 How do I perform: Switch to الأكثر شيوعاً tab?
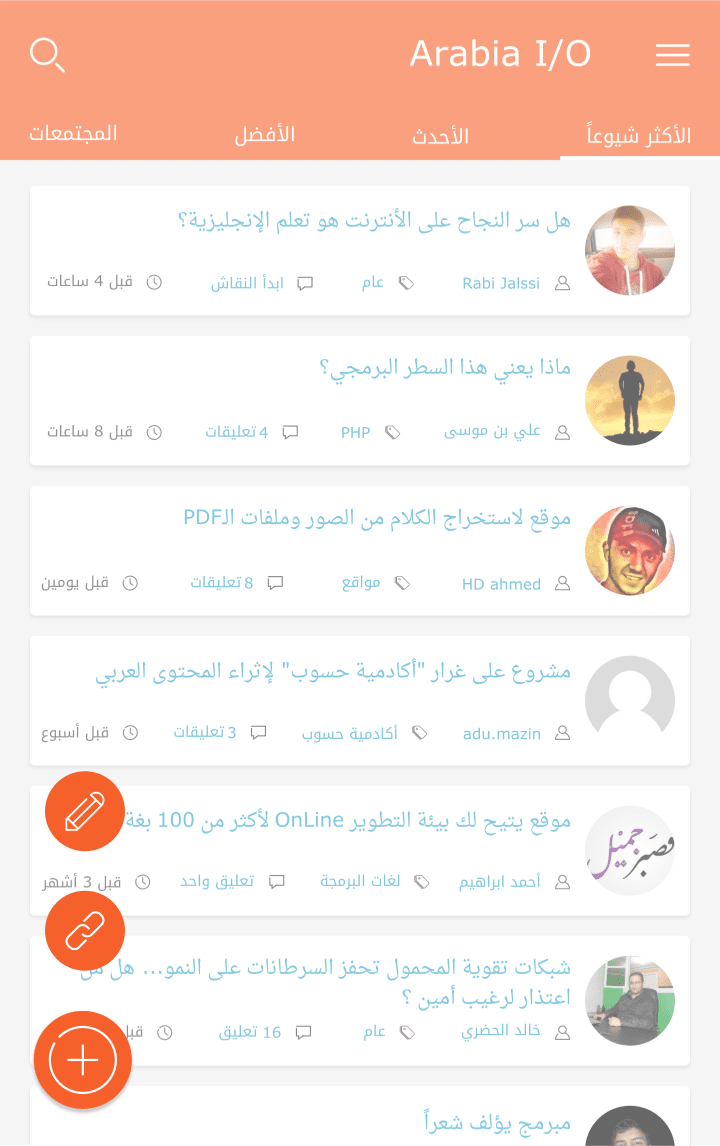(x=640, y=135)
